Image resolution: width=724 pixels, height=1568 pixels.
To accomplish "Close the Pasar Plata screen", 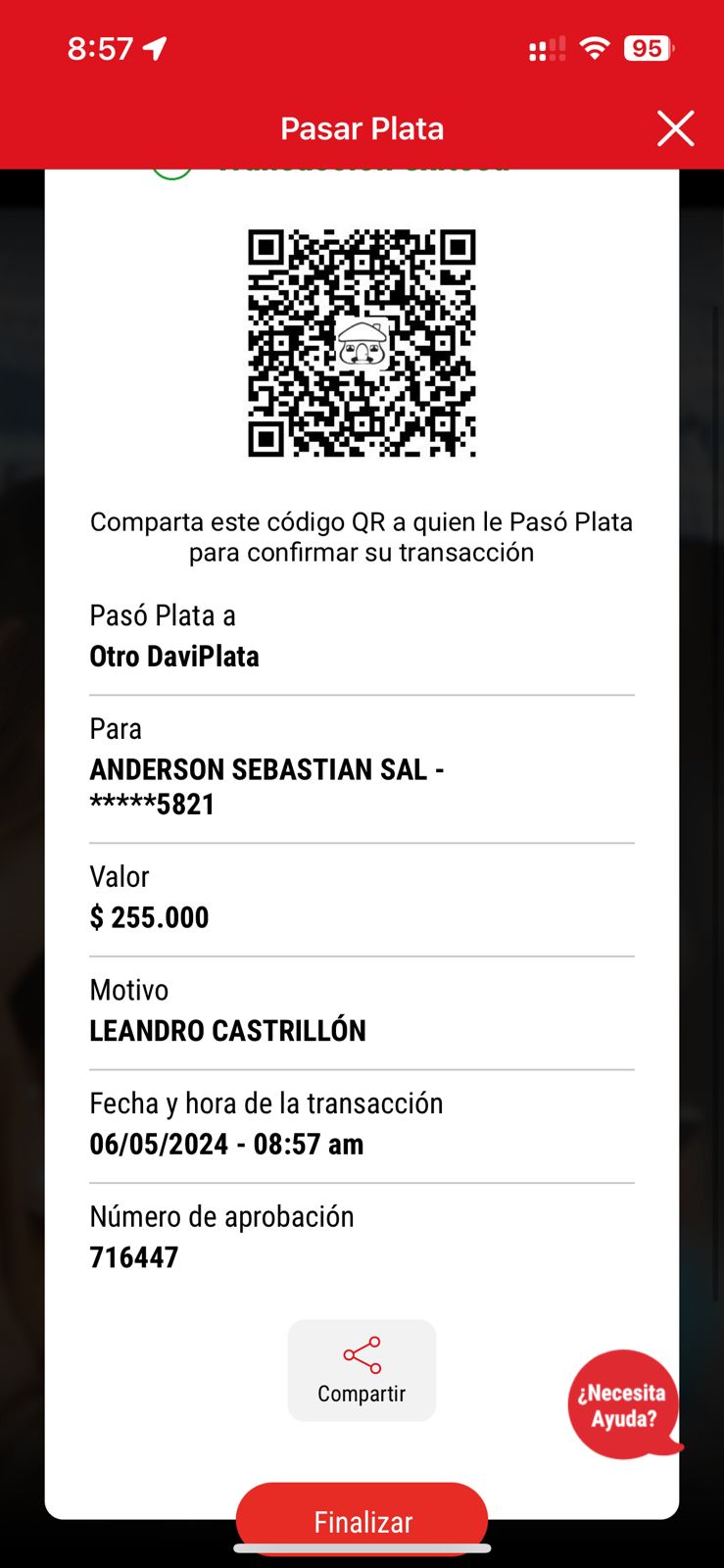I will coord(675,128).
